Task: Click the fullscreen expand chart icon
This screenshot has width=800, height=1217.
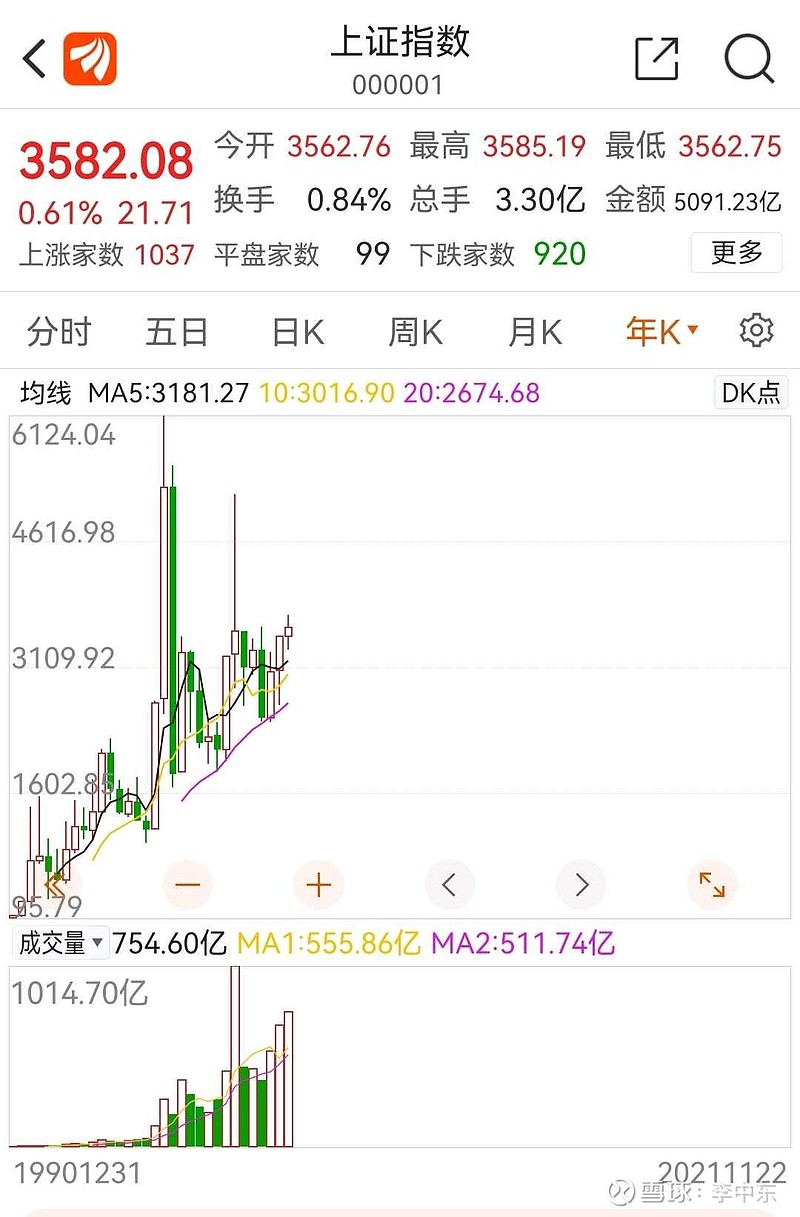Action: coord(711,884)
